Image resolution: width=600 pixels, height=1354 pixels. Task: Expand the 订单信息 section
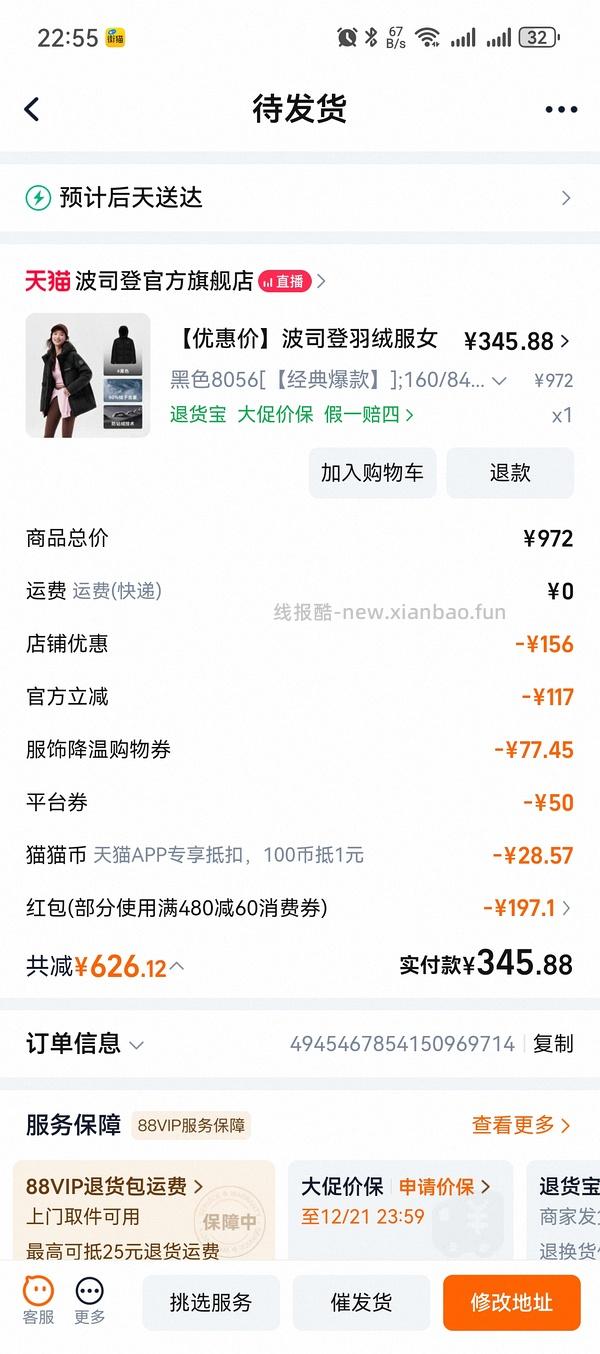pyautogui.click(x=86, y=1044)
